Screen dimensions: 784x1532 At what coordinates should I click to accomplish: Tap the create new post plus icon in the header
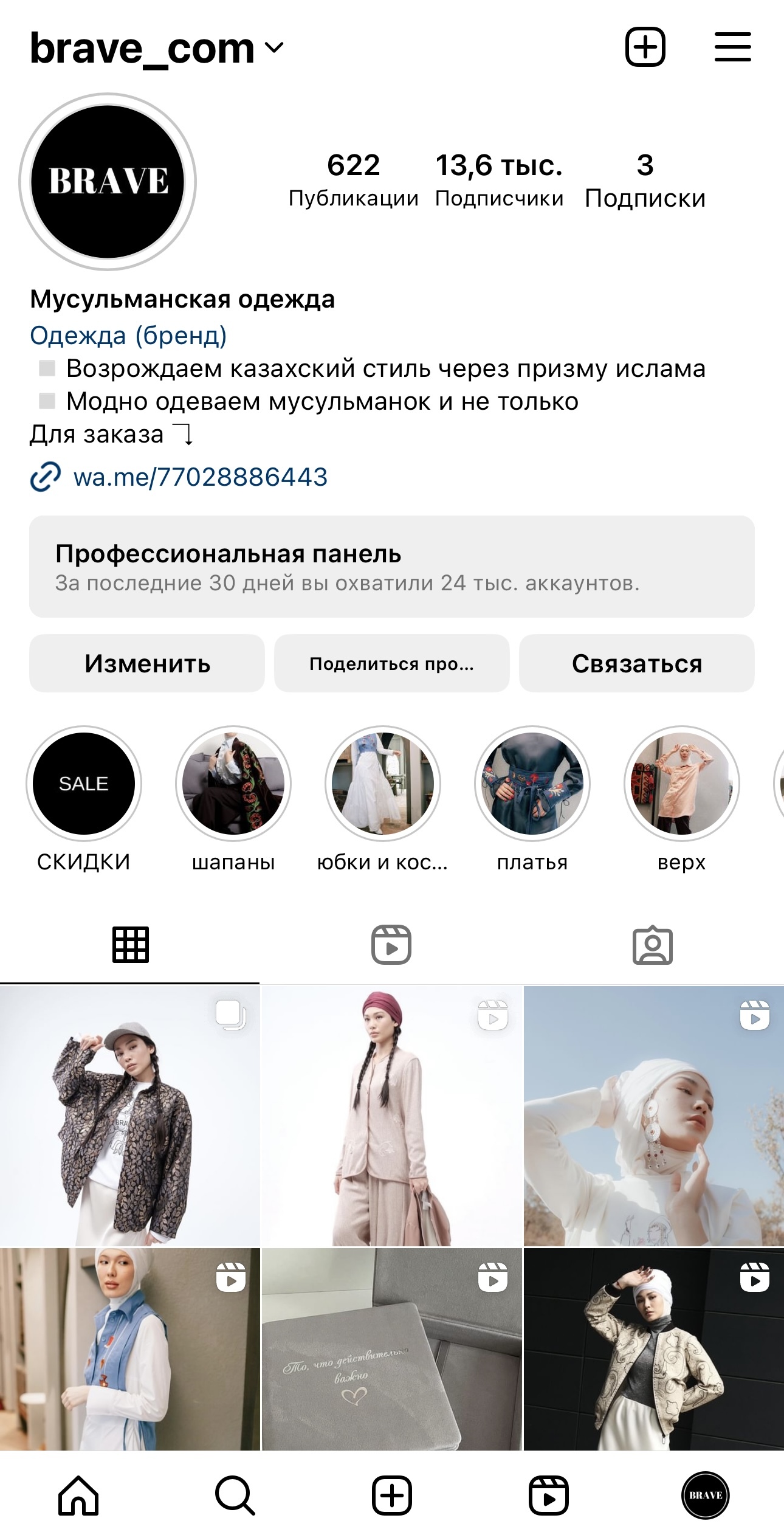(645, 47)
